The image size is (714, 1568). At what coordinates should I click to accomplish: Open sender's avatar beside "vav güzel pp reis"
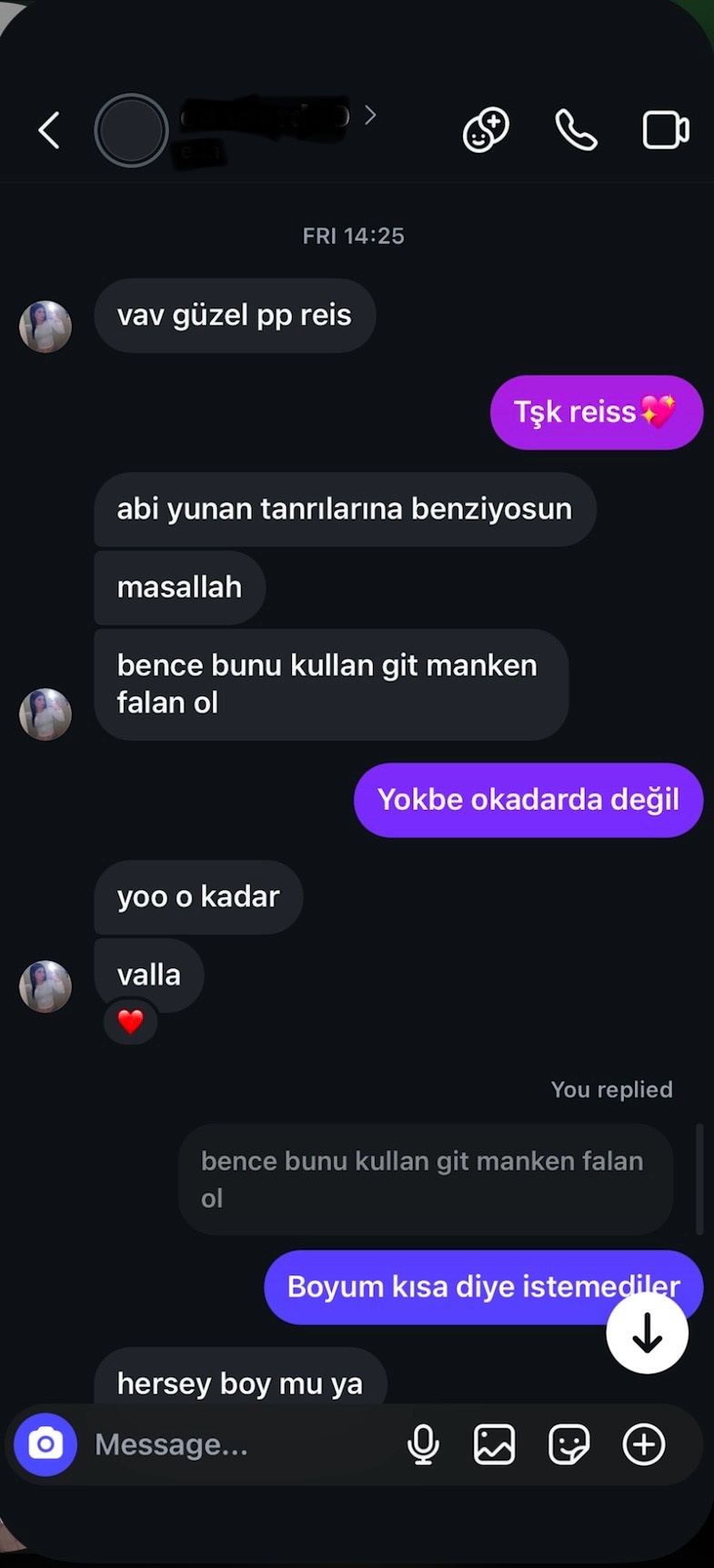(45, 326)
